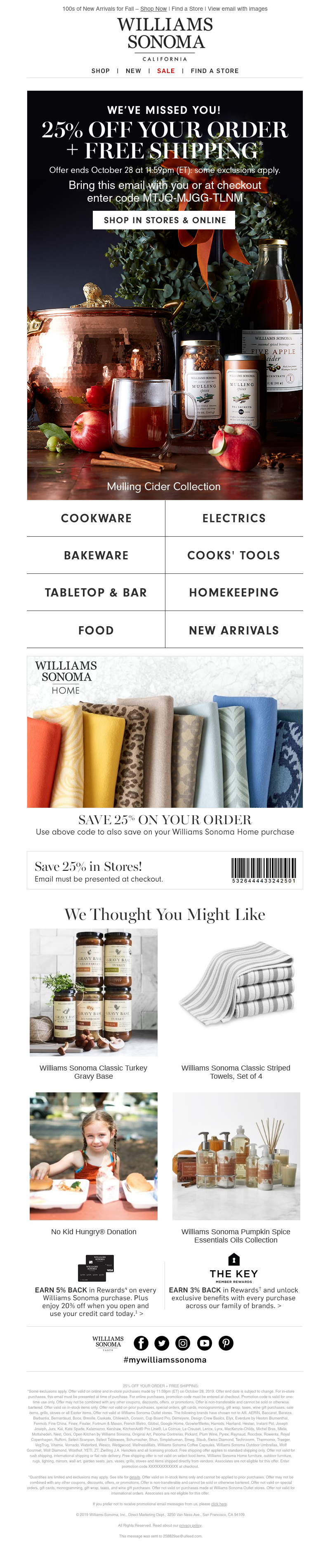Screen dimensions: 330x1568
Task: Open TABLETOP & BAR category
Action: coord(96,592)
